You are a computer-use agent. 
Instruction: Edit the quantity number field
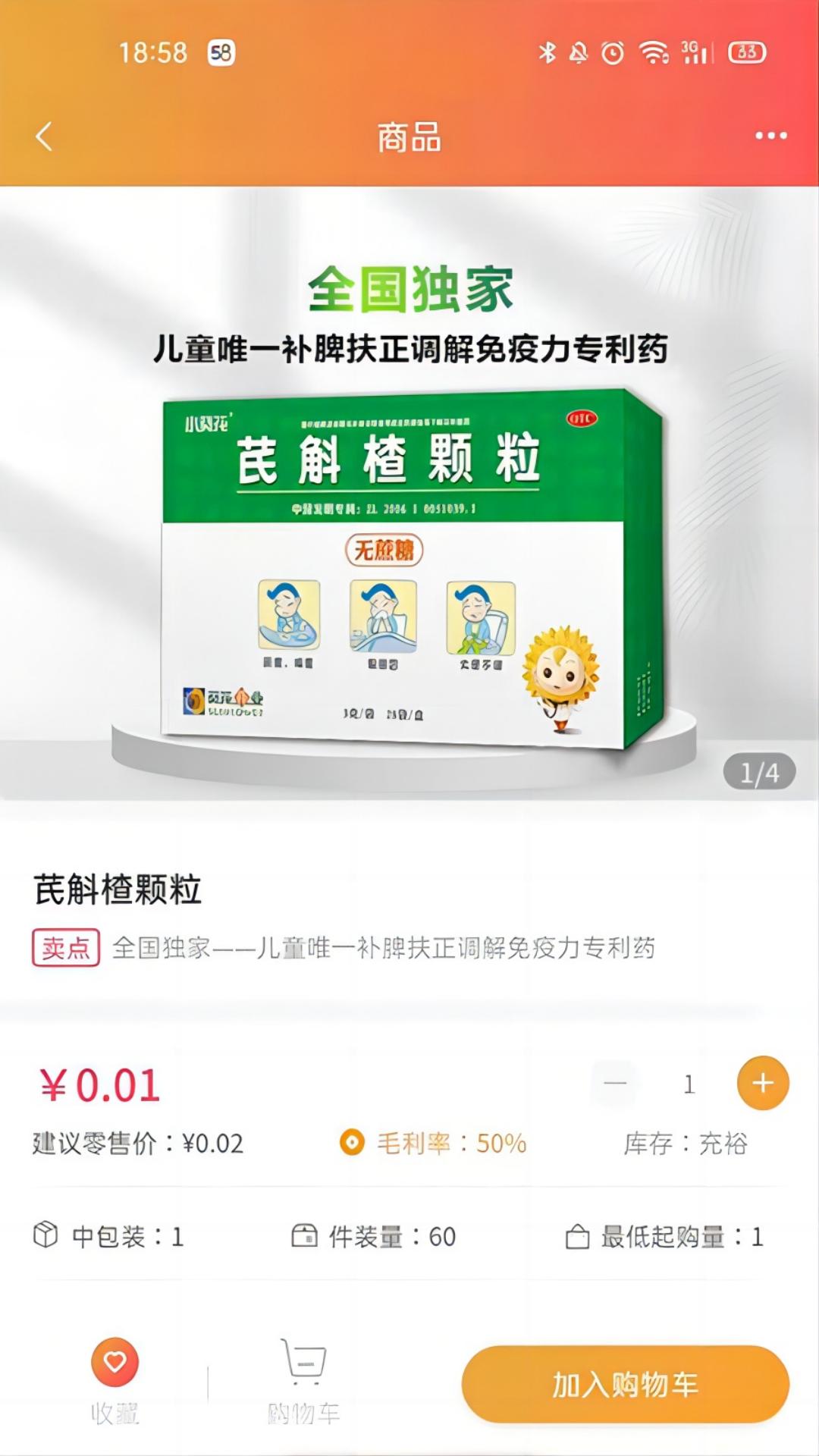click(x=689, y=1084)
